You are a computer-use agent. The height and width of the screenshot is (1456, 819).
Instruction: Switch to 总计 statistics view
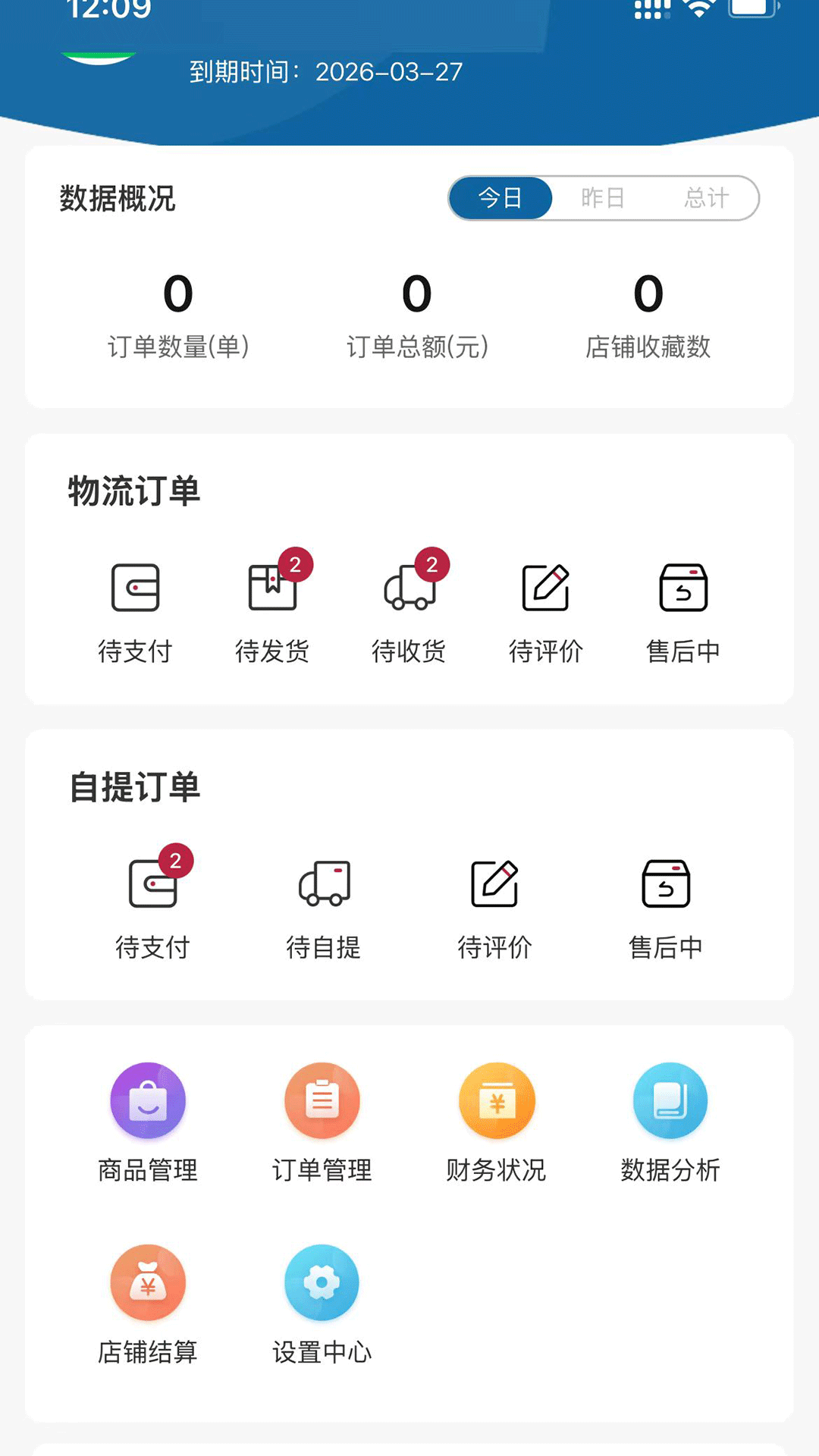click(706, 198)
